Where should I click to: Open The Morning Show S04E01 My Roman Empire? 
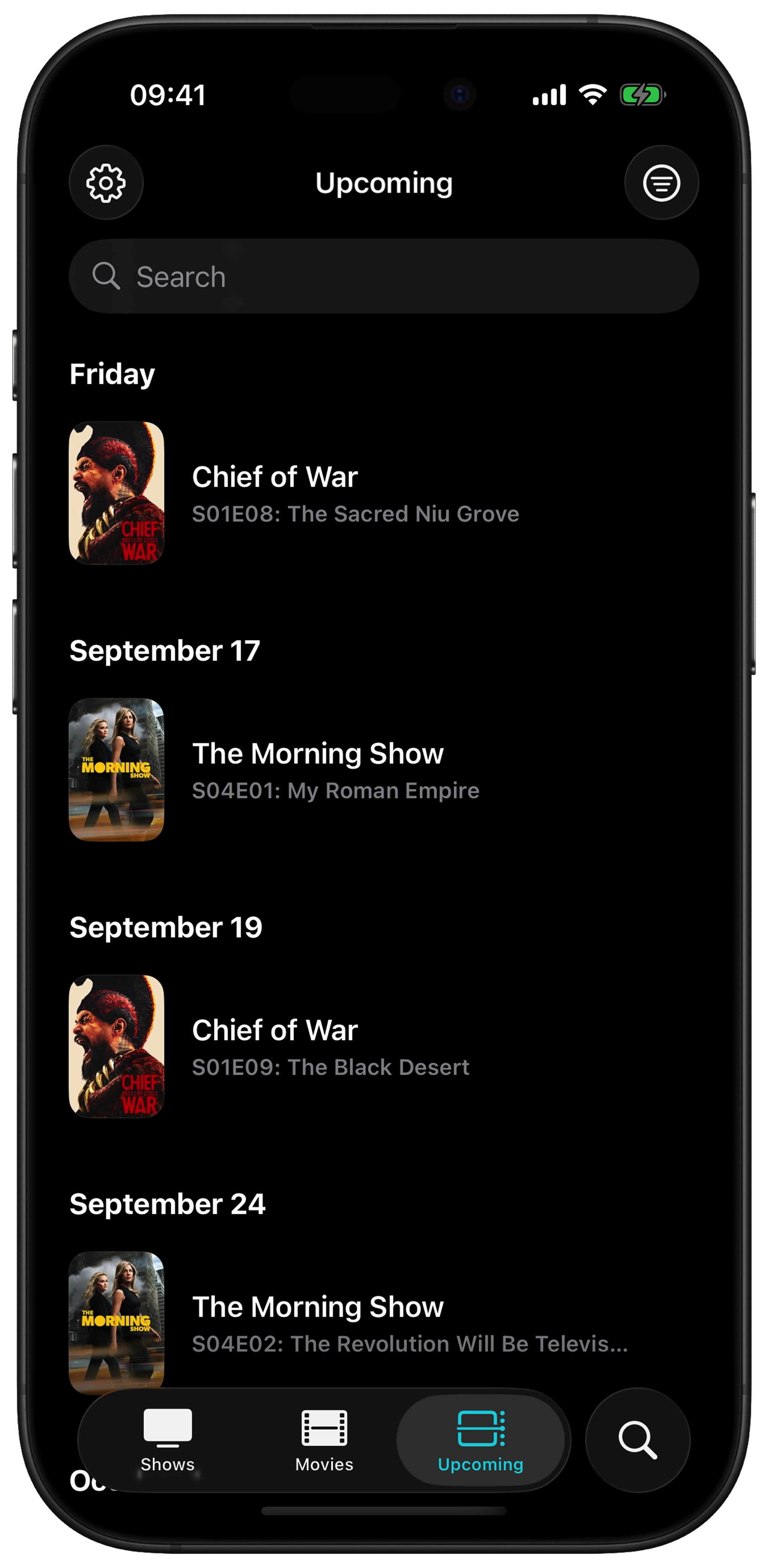[336, 769]
